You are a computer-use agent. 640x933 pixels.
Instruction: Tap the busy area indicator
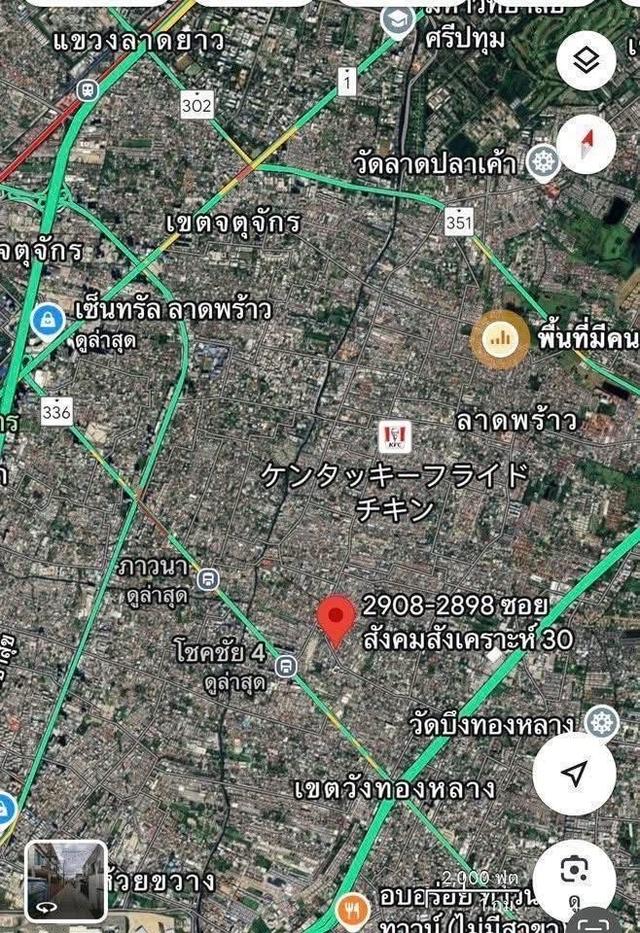click(x=499, y=340)
